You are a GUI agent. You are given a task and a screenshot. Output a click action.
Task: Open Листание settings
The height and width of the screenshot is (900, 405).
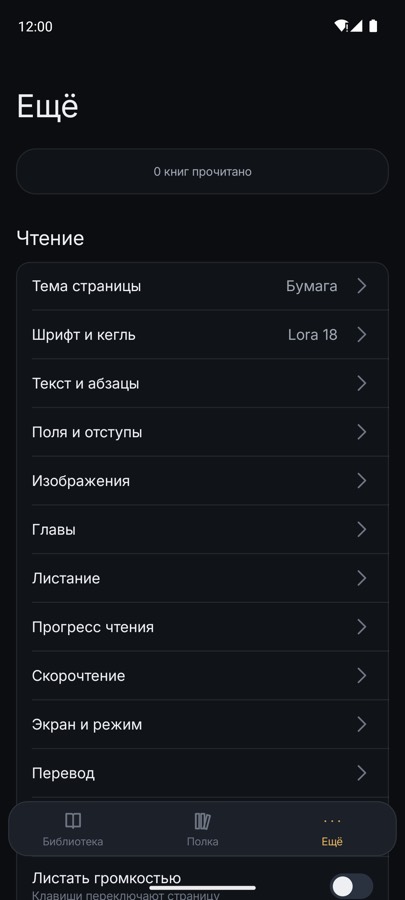(202, 579)
